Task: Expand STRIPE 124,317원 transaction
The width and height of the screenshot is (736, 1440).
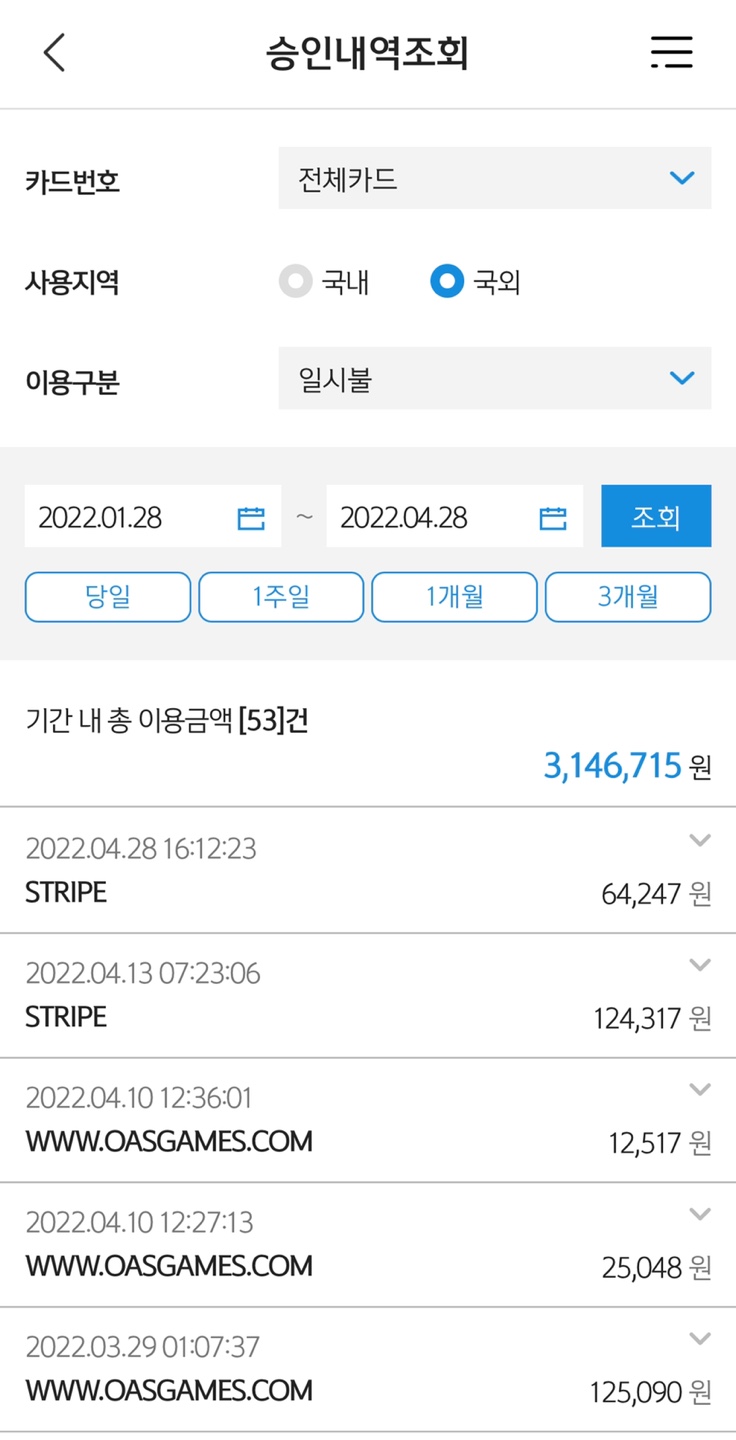Action: click(700, 965)
